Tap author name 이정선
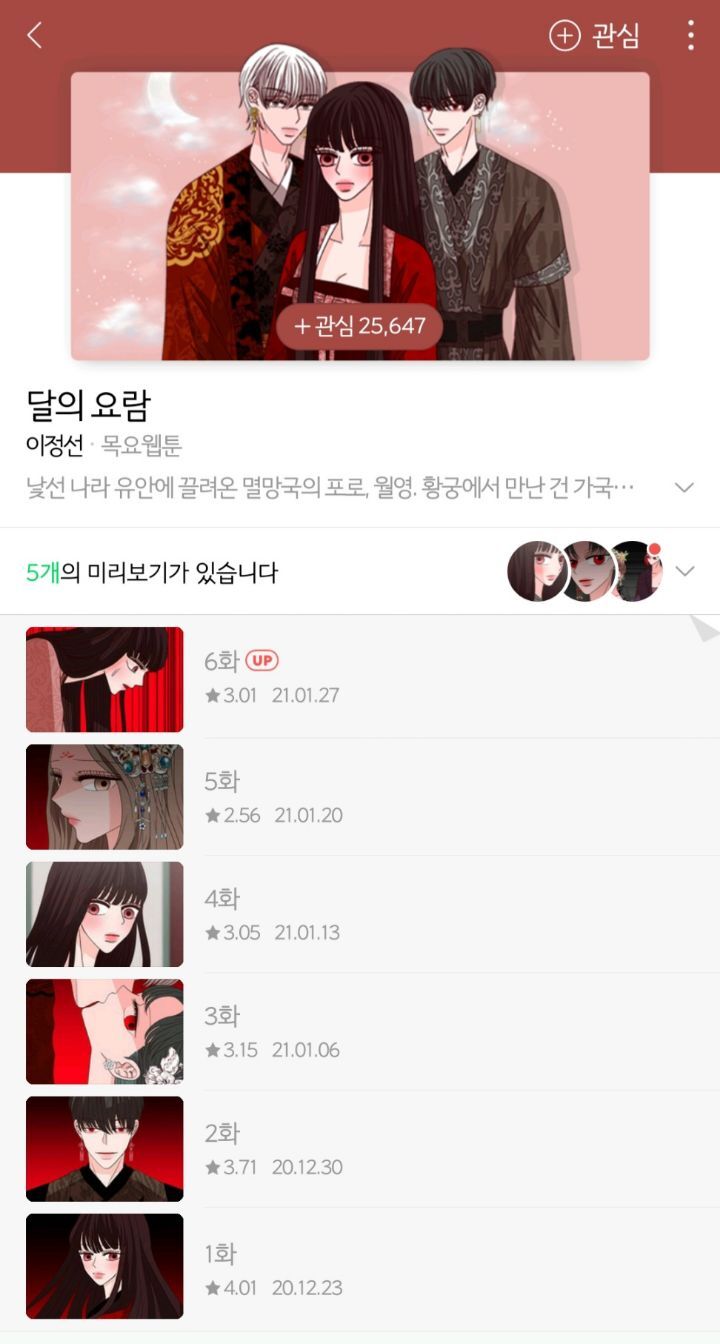This screenshot has height=1344, width=720. [x=54, y=446]
